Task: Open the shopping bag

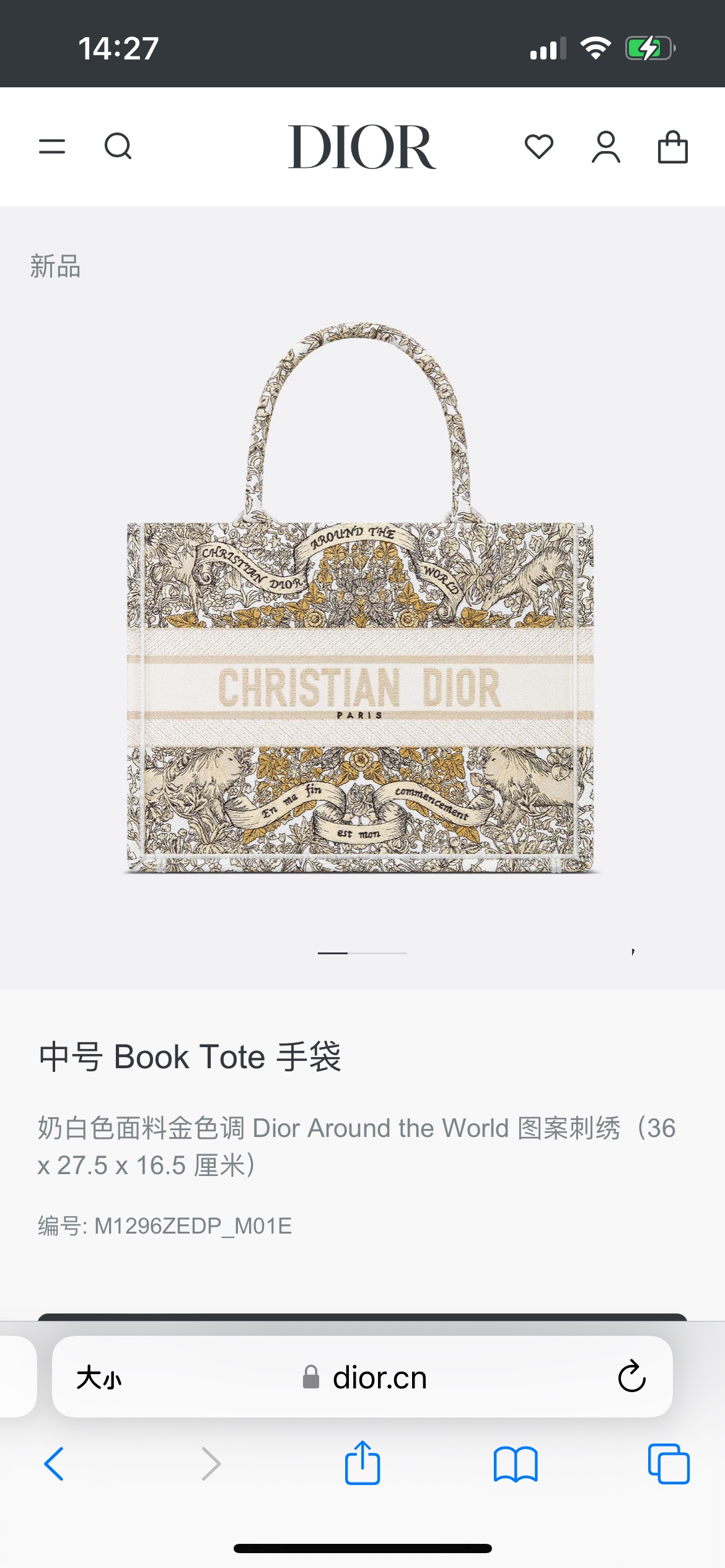Action: click(x=672, y=147)
